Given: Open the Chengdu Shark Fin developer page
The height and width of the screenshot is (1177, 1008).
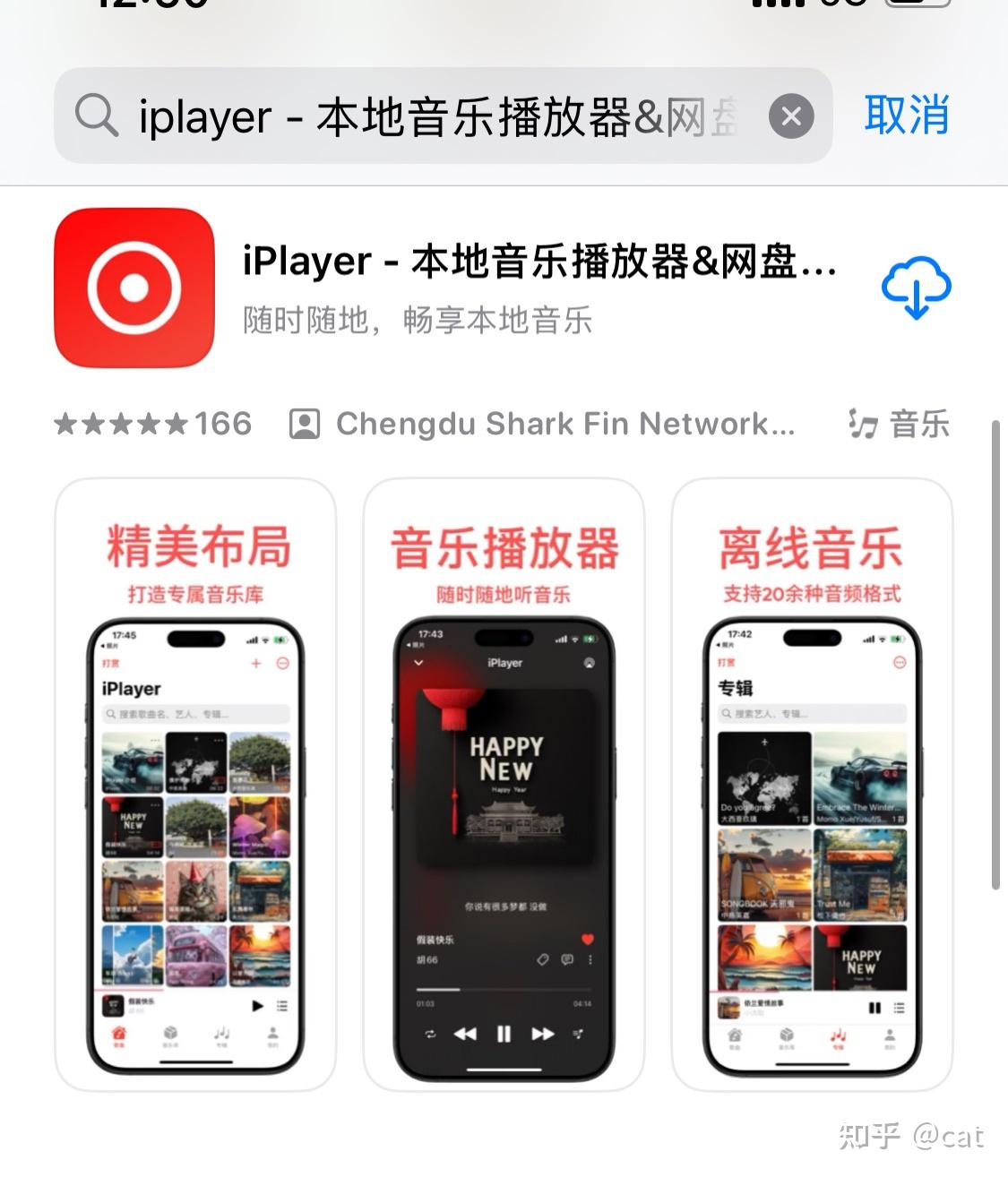Looking at the screenshot, I should coord(538,423).
